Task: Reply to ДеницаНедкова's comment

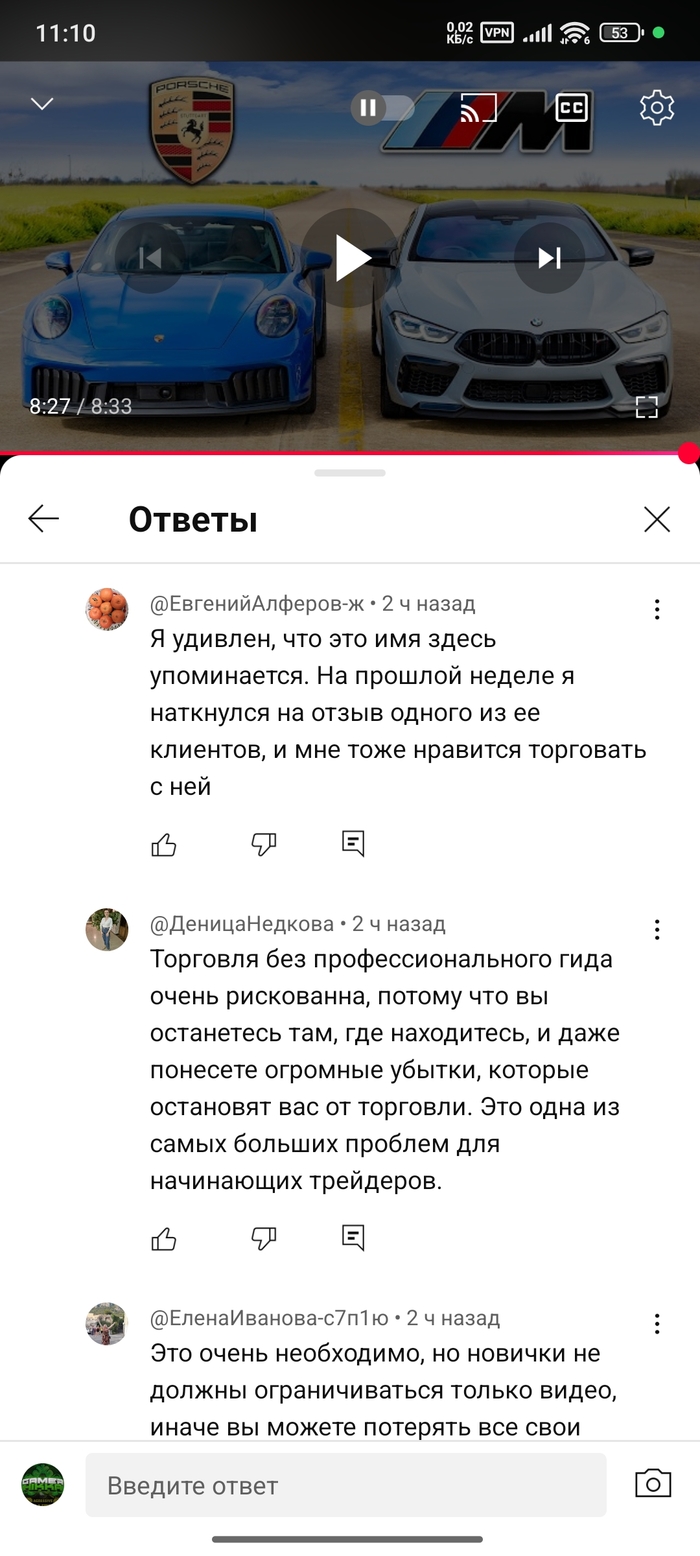Action: click(x=353, y=1238)
